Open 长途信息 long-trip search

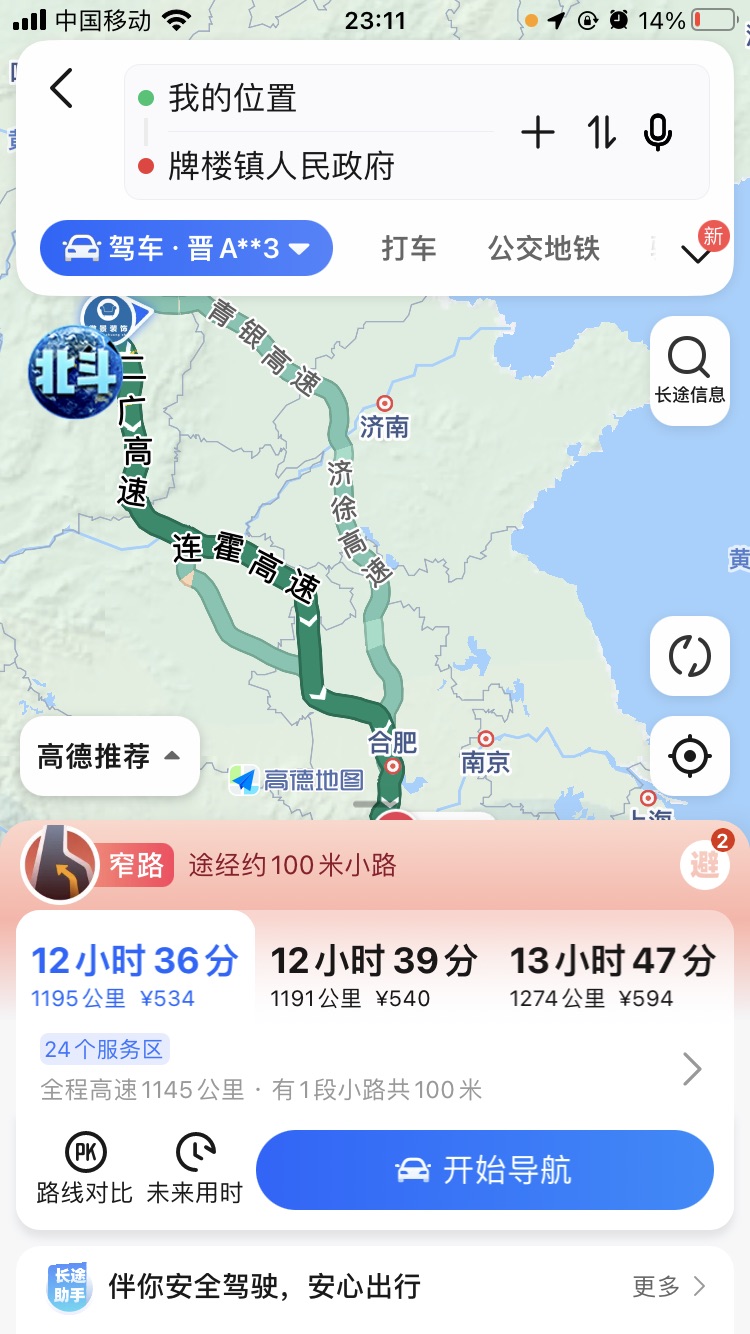(x=689, y=371)
